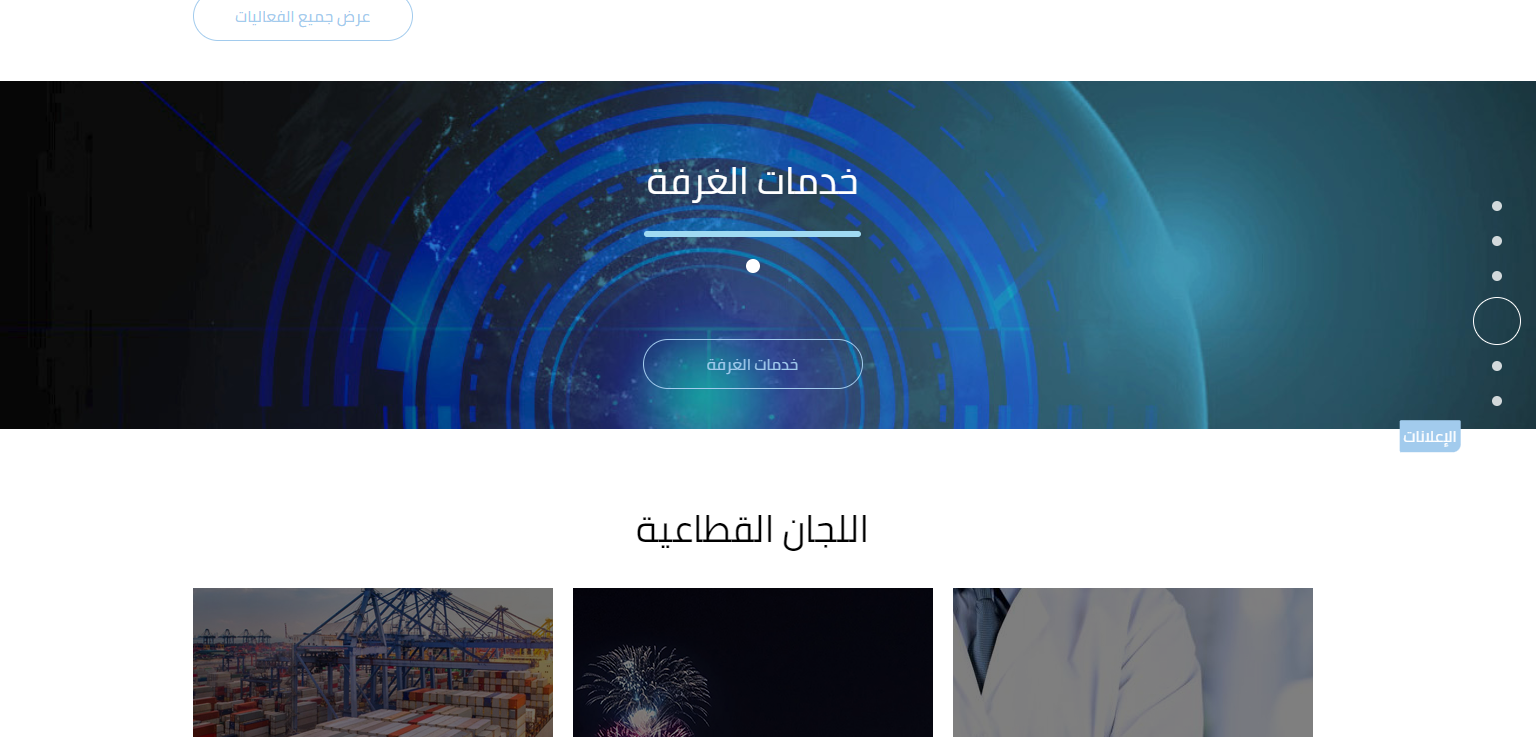Go to the last section dot in side navigation
The width and height of the screenshot is (1536, 737).
point(1497,401)
